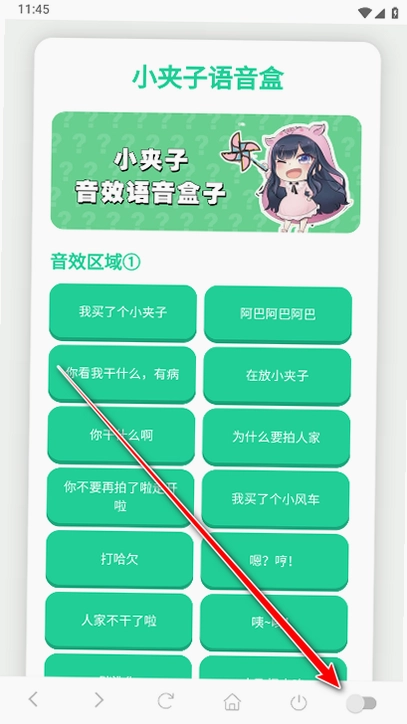Screen dimensions: 407x724
Task: Tap the 为什么要拍人家 button
Action: [276, 437]
